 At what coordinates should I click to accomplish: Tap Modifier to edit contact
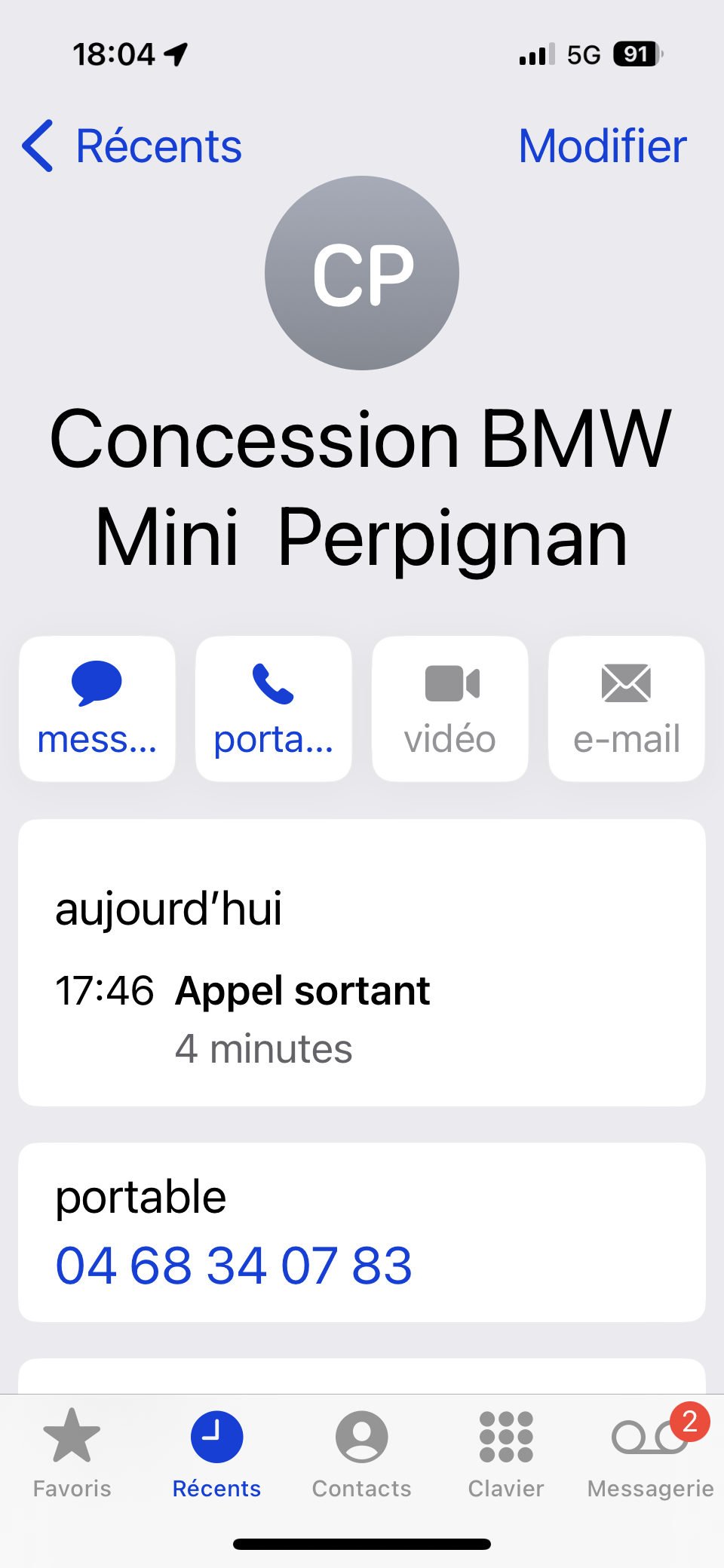point(602,146)
